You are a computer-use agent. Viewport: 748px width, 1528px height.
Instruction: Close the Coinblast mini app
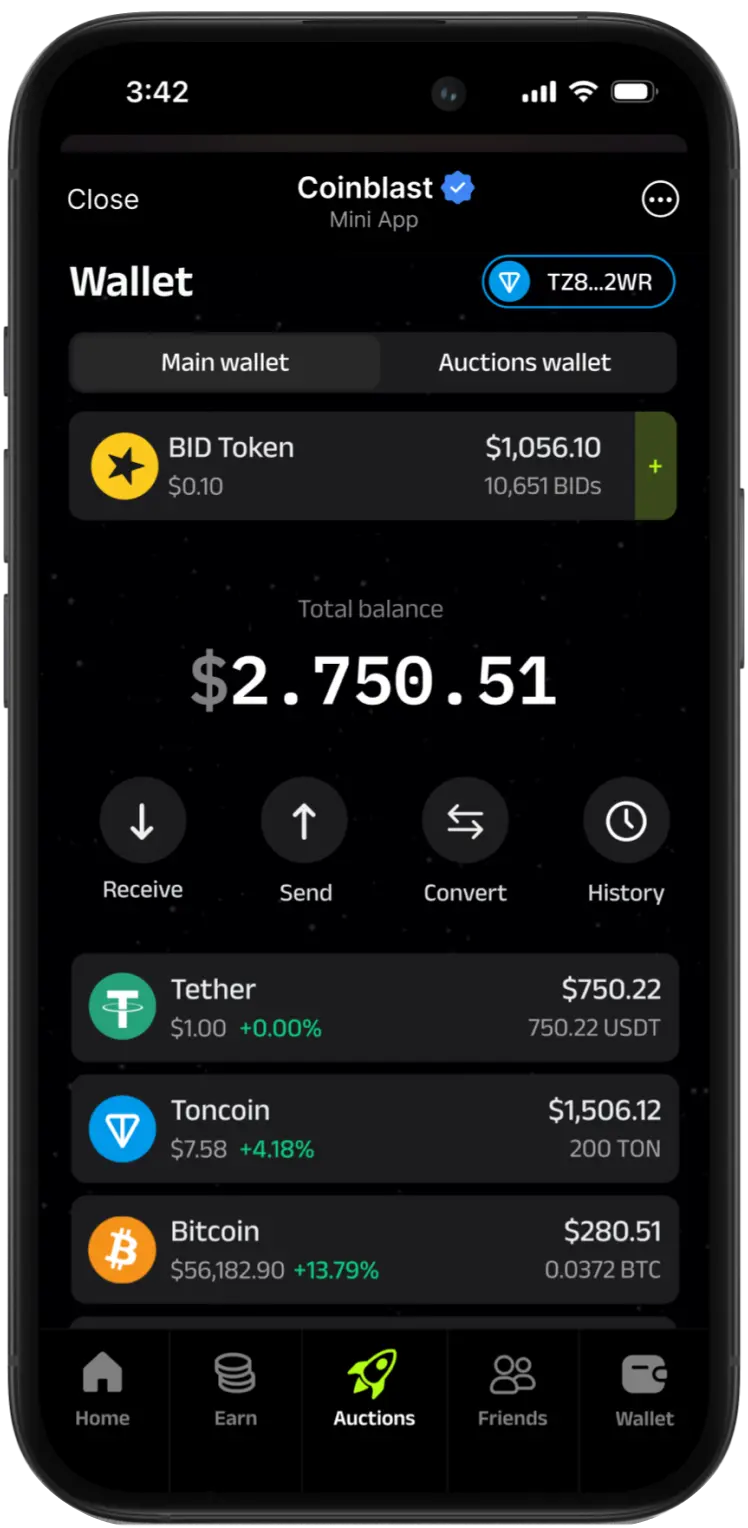tap(102, 200)
